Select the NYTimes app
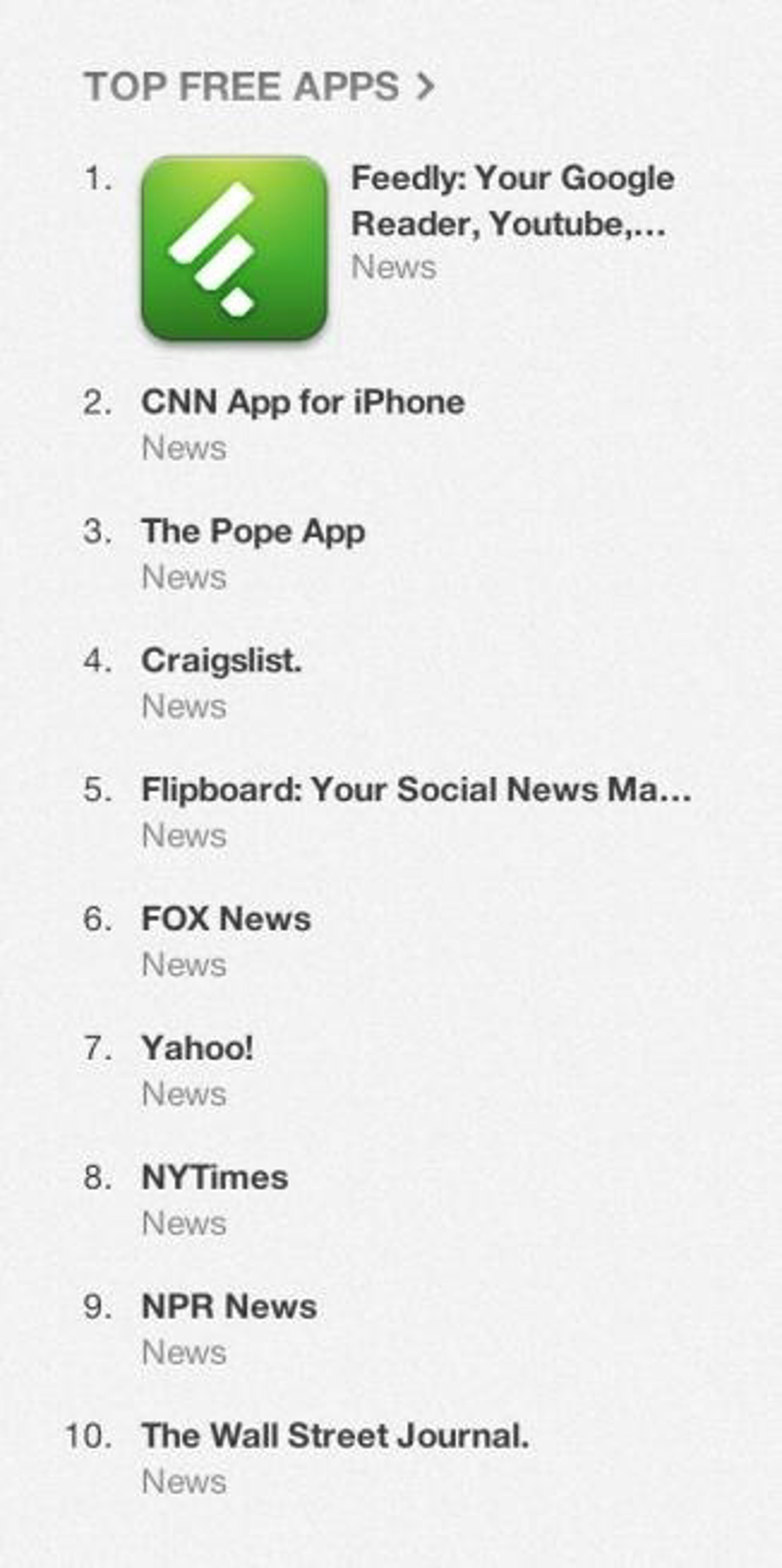The height and width of the screenshot is (1568, 782). pos(214,1177)
